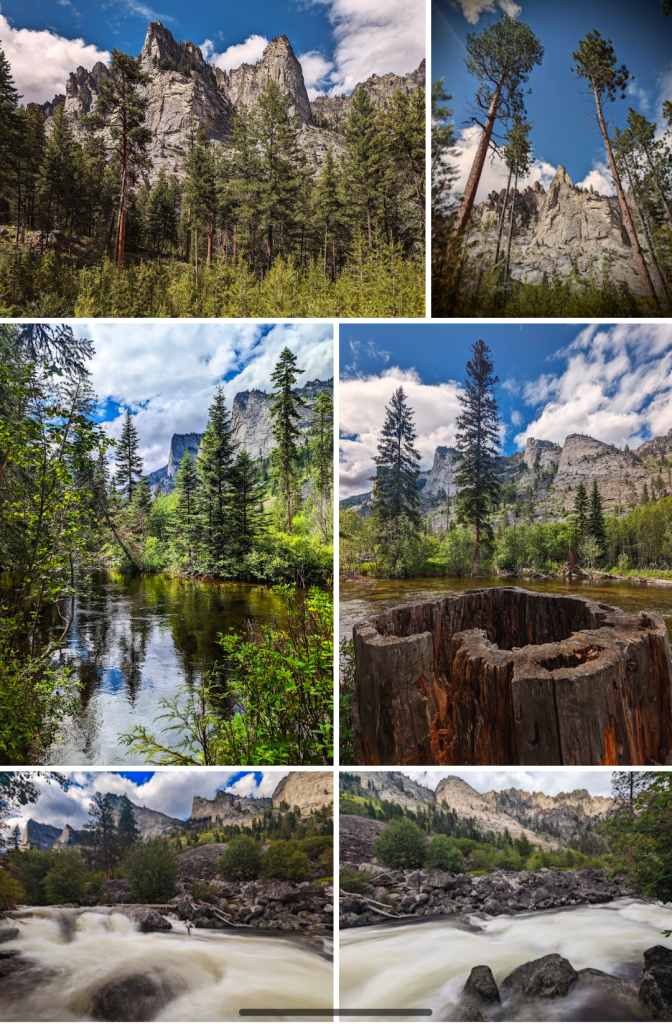The height and width of the screenshot is (1024, 672).
Task: Open the hollow tree stump photo
Action: click(506, 543)
